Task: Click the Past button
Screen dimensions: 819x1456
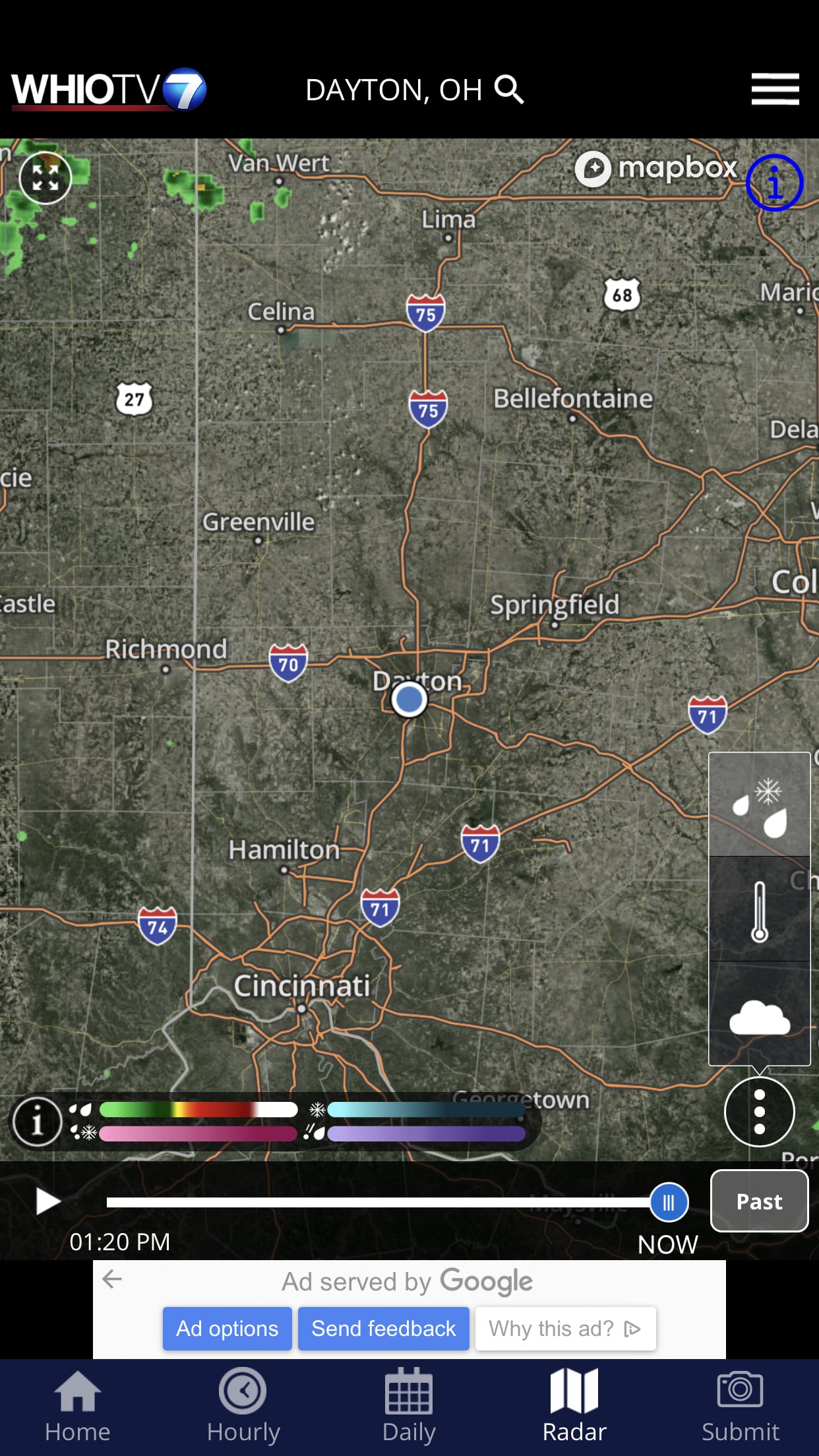Action: point(758,1201)
